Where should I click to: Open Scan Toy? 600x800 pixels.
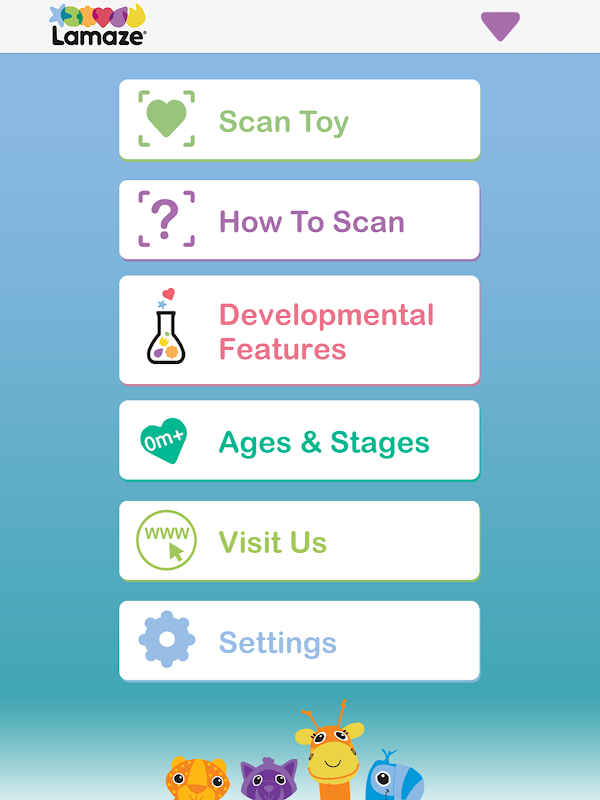point(299,120)
